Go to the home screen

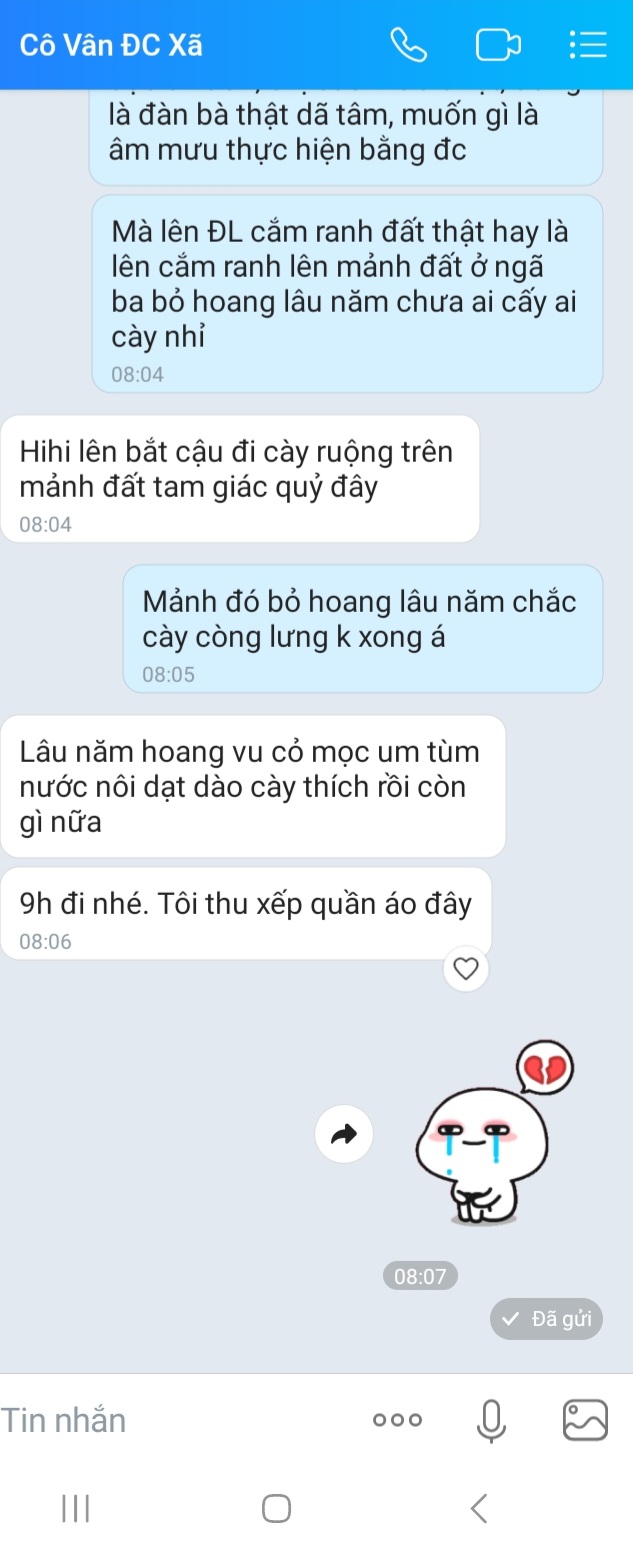coord(276,1508)
